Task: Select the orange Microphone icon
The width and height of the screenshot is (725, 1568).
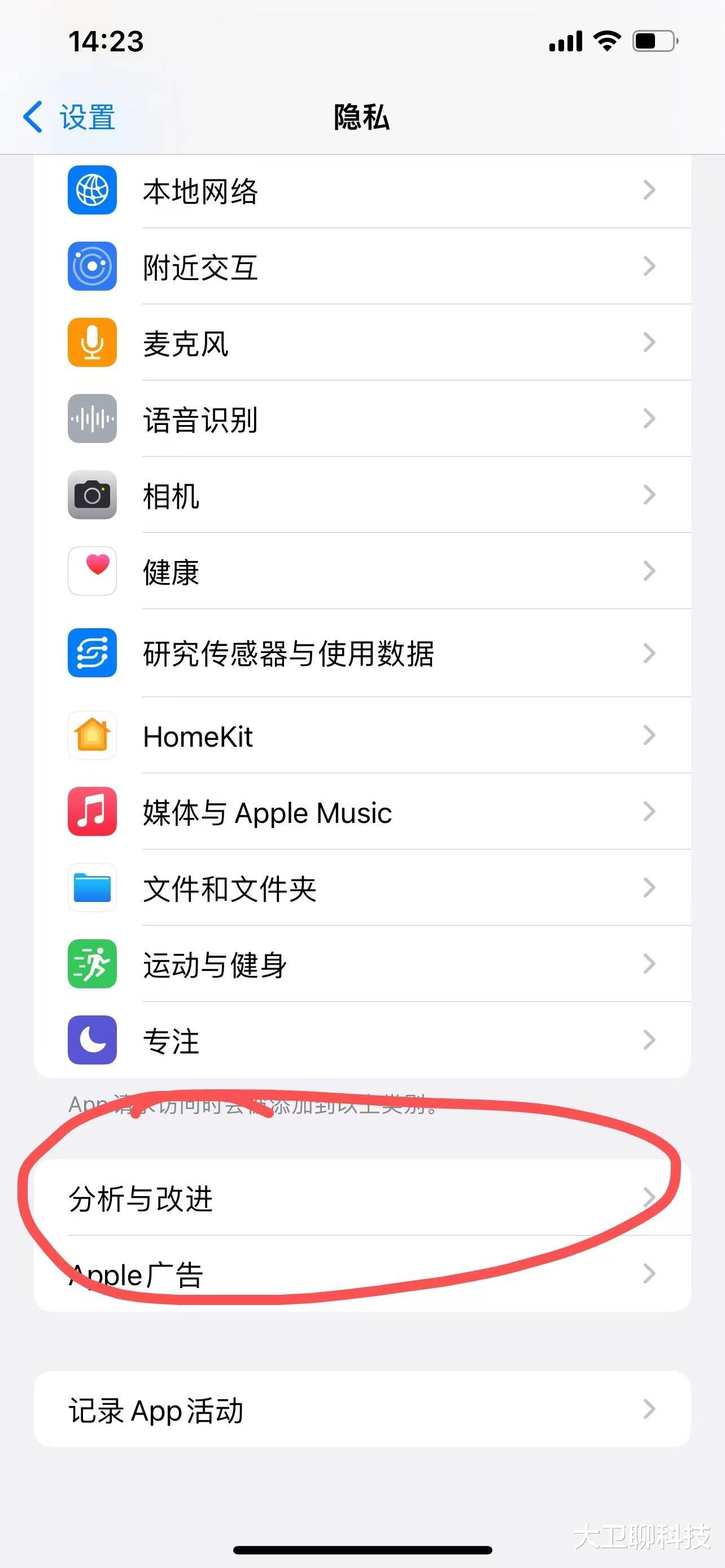Action: click(x=92, y=343)
